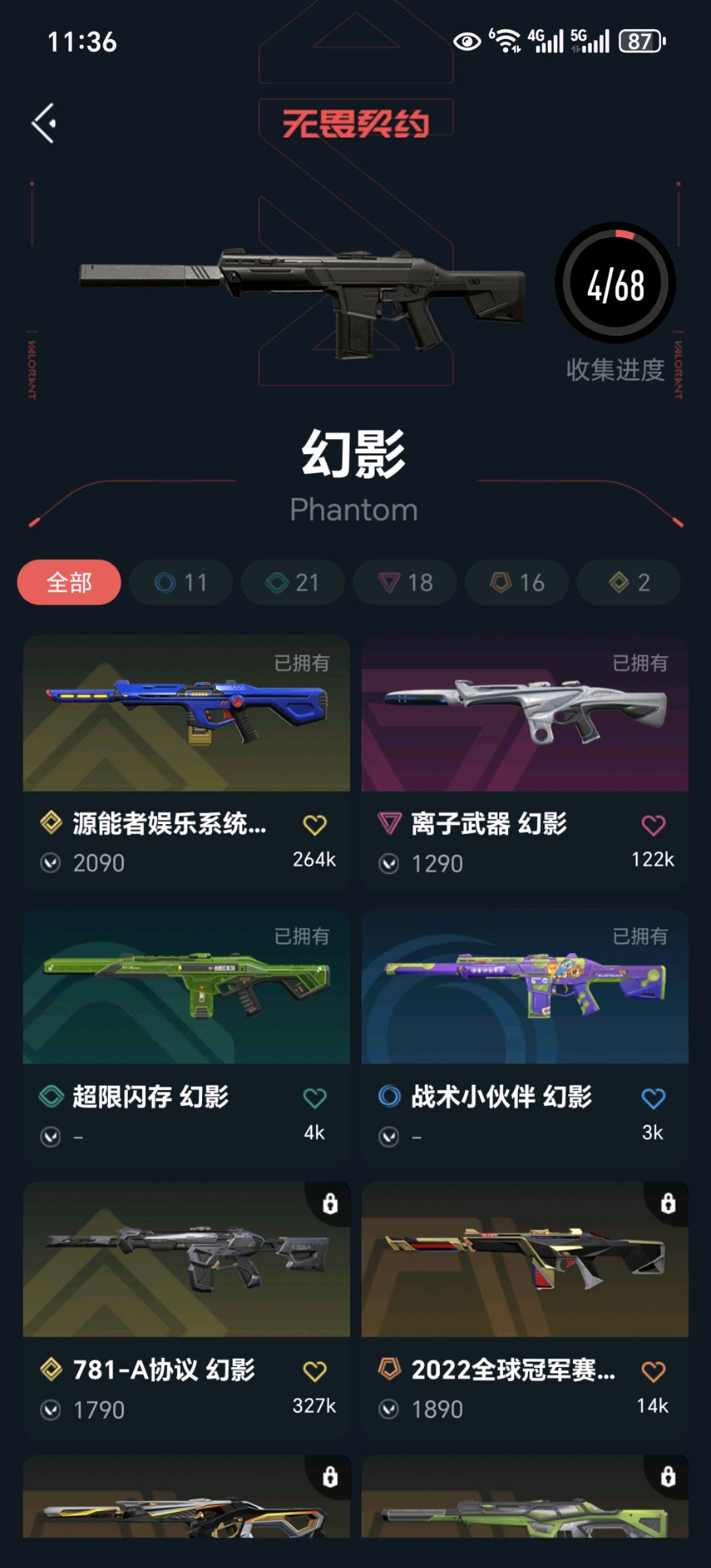The height and width of the screenshot is (1568, 711).
Task: Like the 离子武器 幻影 skin
Action: tap(653, 825)
